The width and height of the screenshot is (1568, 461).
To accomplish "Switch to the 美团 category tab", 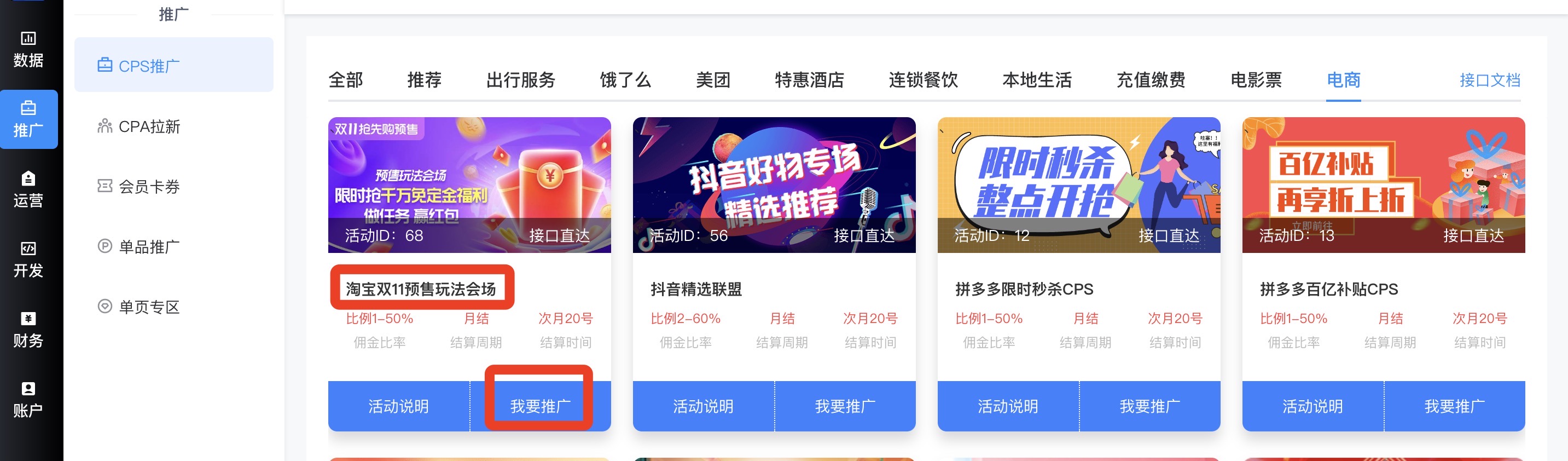I will click(713, 80).
